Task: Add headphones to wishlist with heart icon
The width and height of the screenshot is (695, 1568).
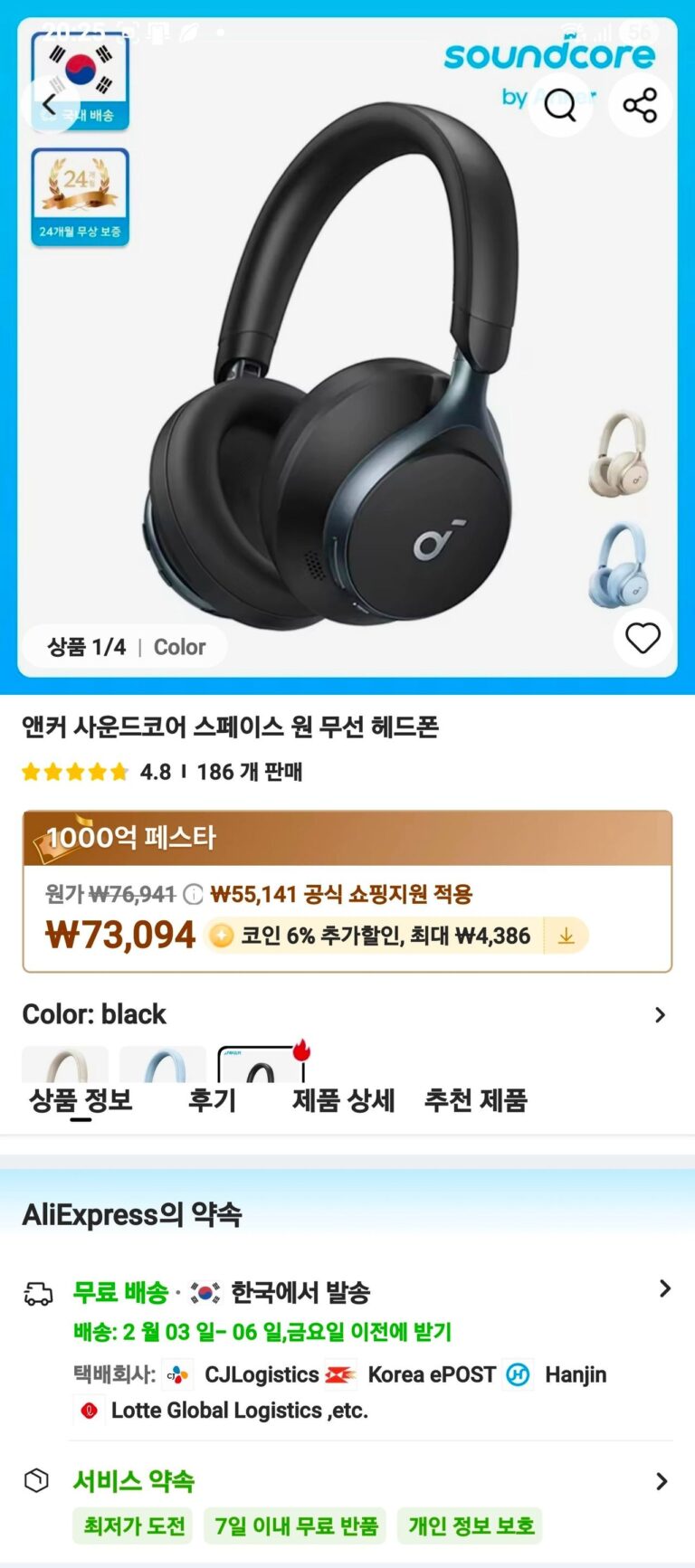Action: click(643, 639)
